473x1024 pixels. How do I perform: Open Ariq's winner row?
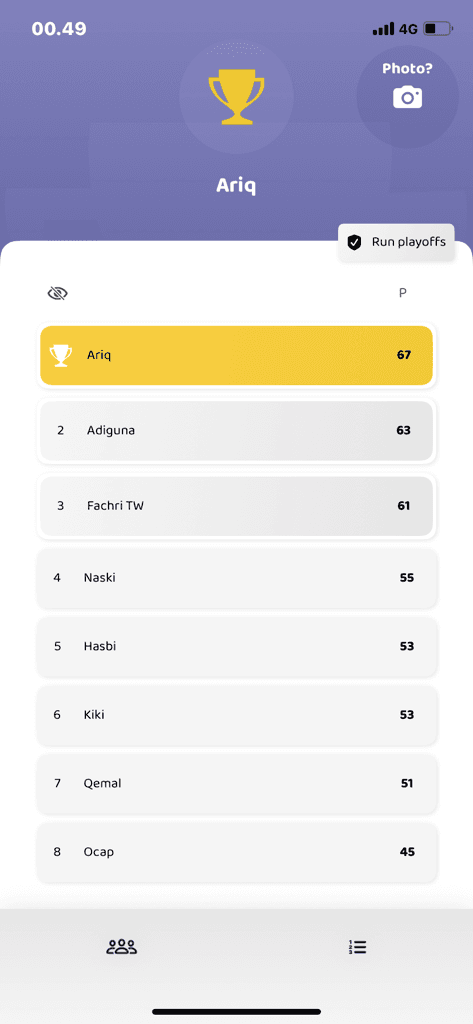236,355
